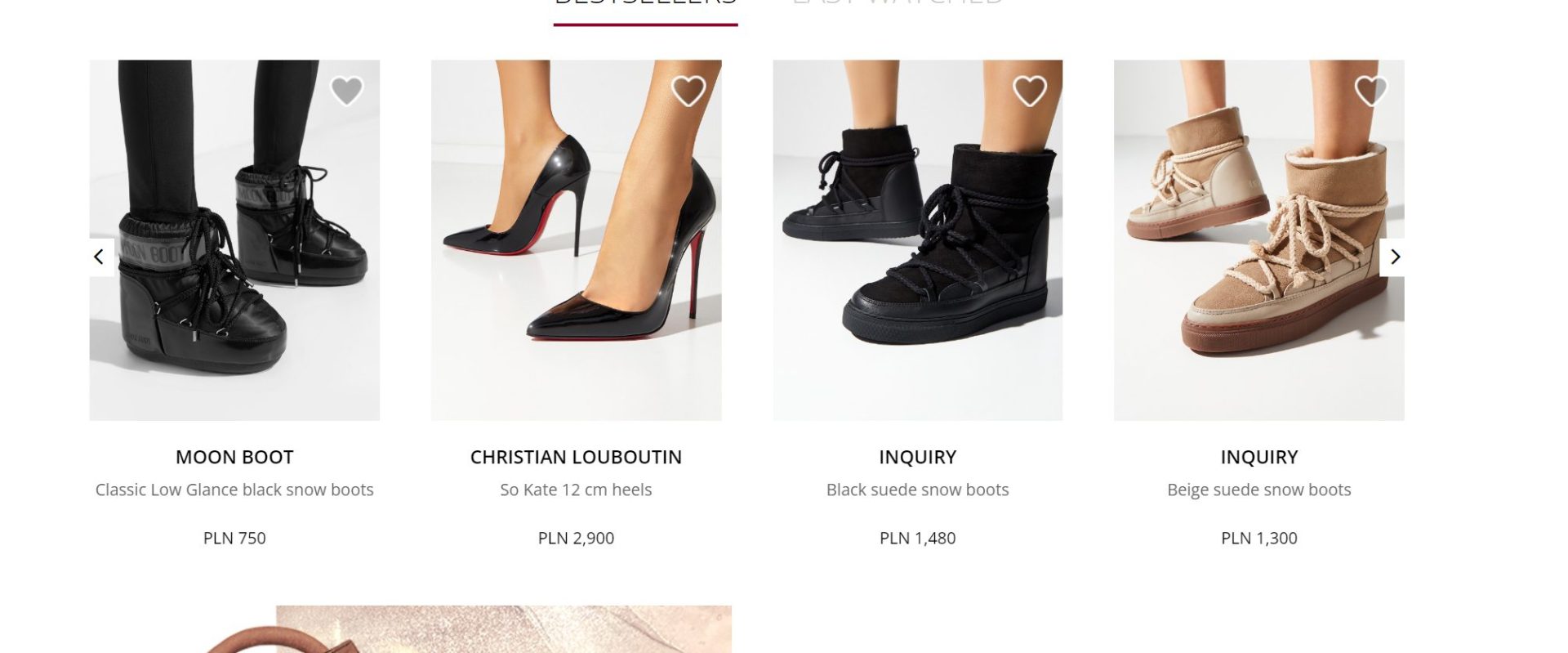This screenshot has height=653, width=1568.
Task: Favorite the Christian Louboutin So Kate heels
Action: (688, 91)
